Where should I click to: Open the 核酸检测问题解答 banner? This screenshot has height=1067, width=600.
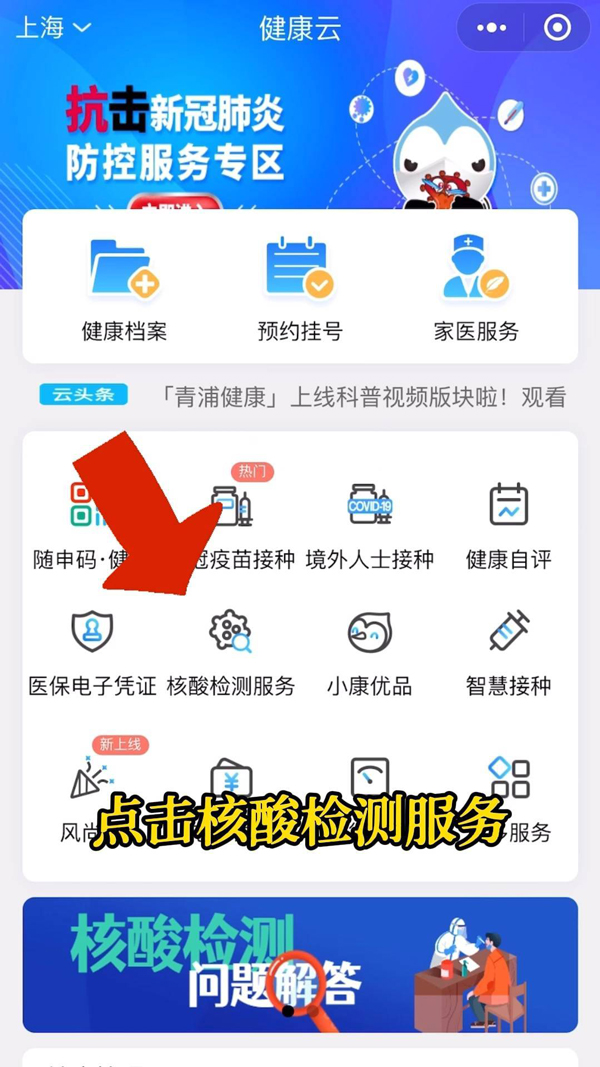click(300, 964)
